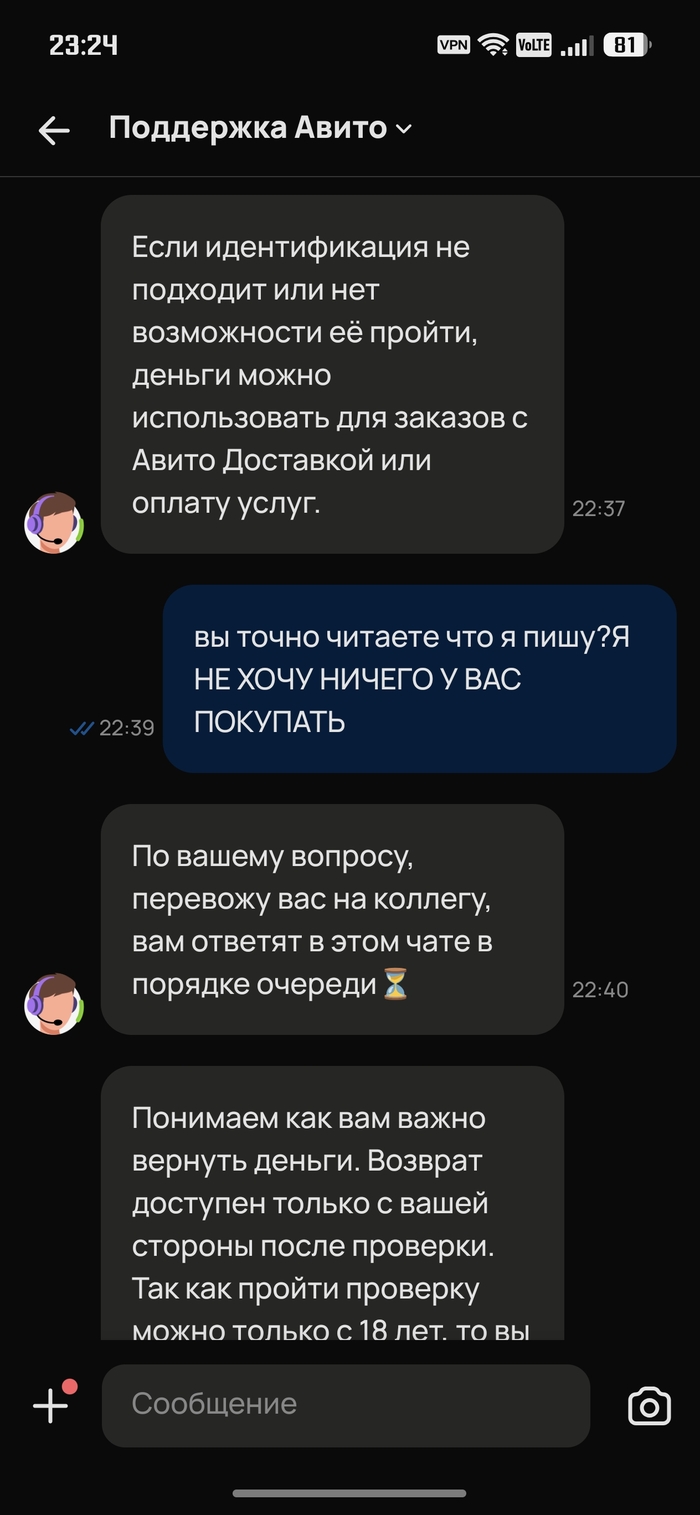Tap the Сообщение input field
Screen dimensions: 700x1515
346,1404
